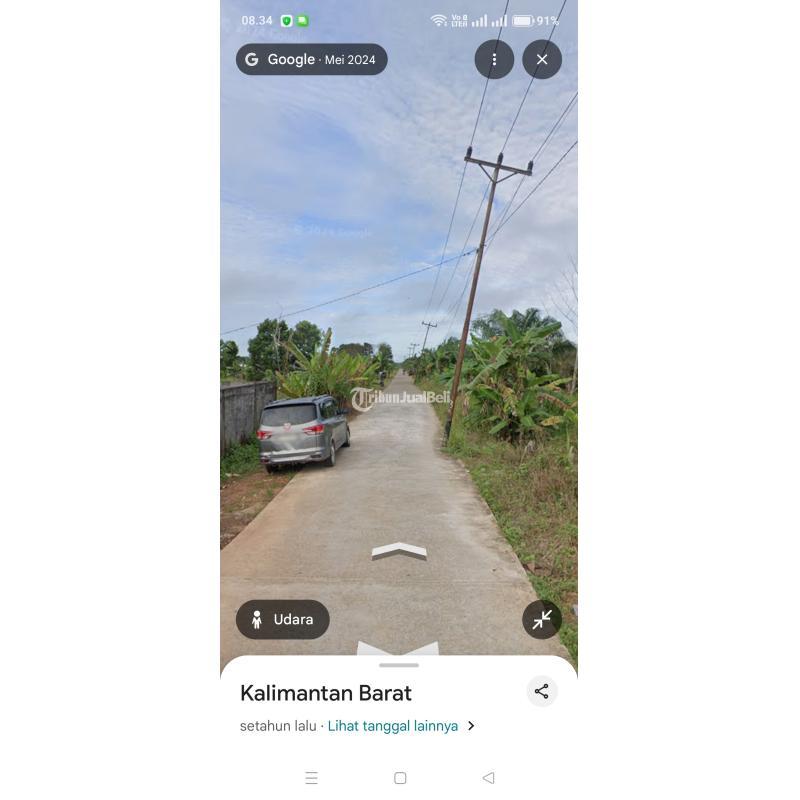
Task: Go back with system back button
Action: [x=488, y=778]
